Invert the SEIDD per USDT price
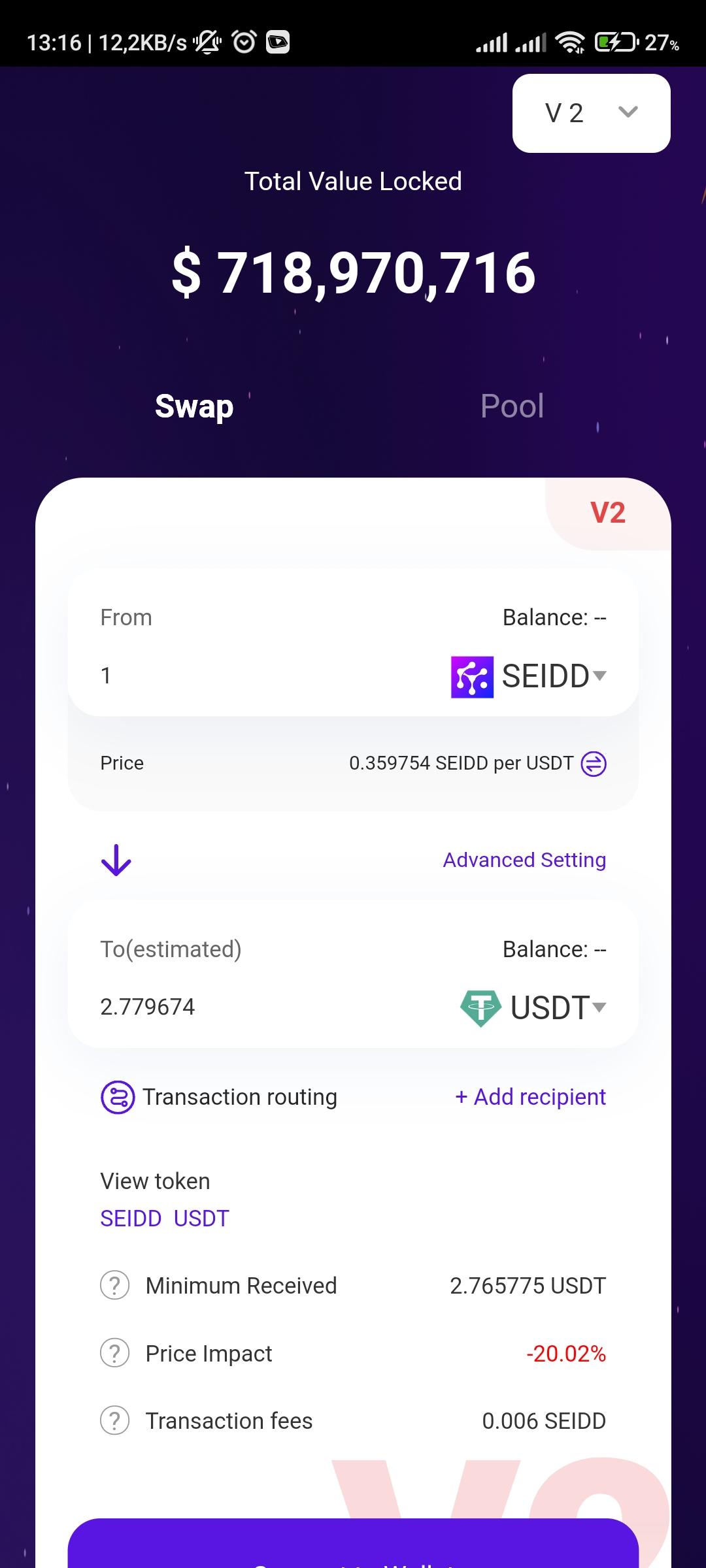This screenshot has height=1568, width=706. tap(594, 763)
